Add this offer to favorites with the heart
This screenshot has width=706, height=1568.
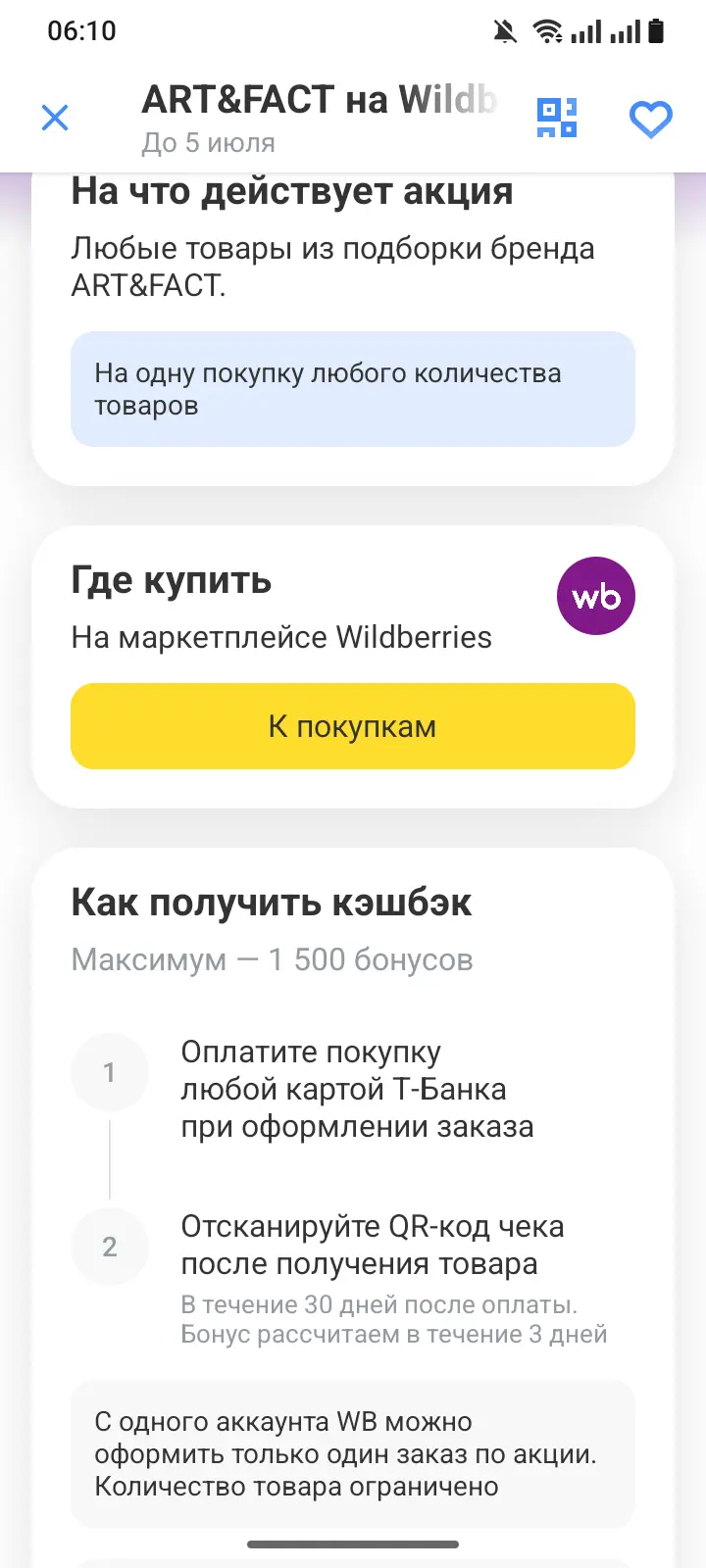(650, 119)
